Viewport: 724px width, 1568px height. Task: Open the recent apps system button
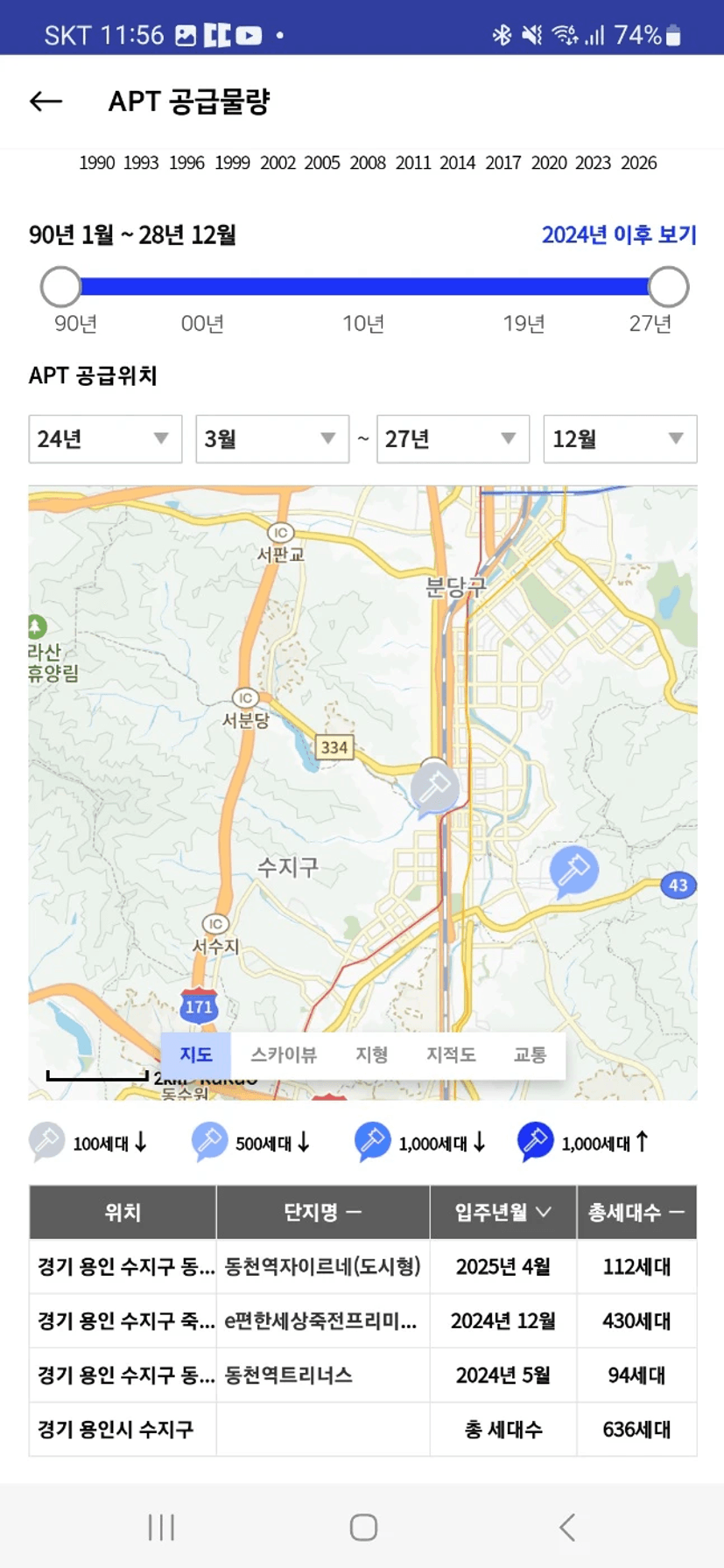pyautogui.click(x=161, y=1528)
